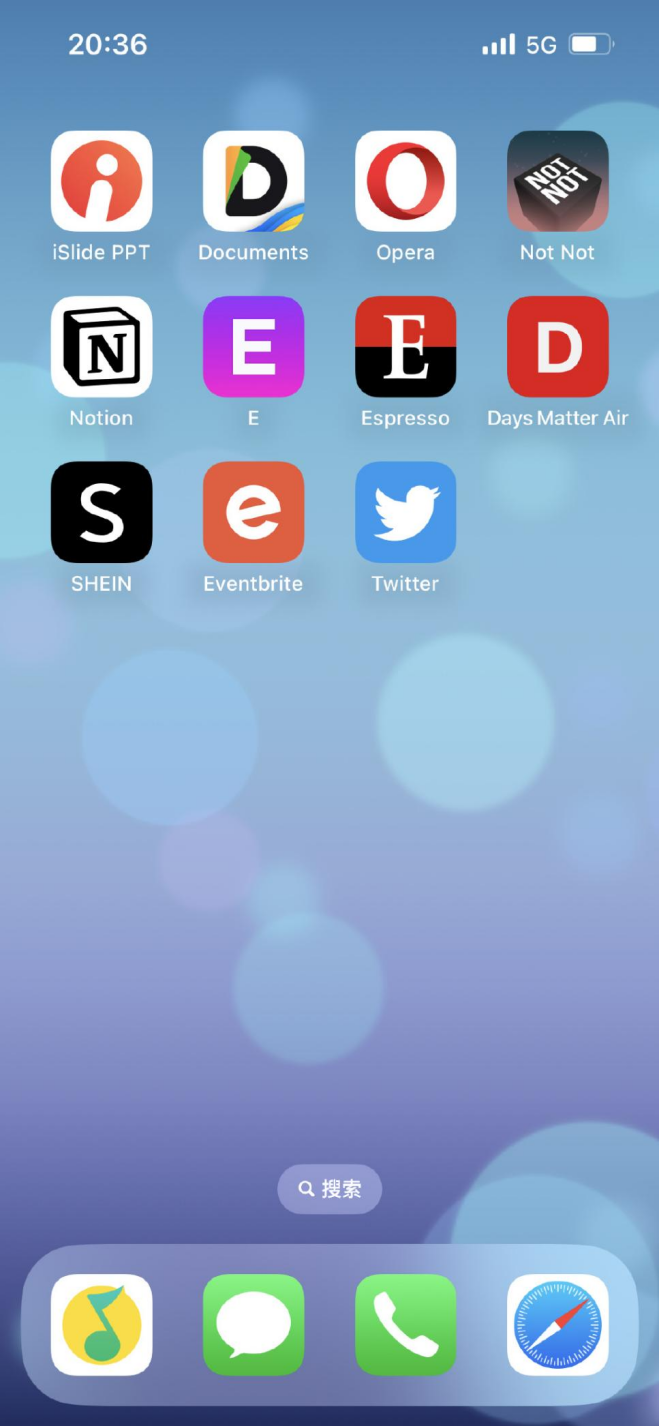Image resolution: width=659 pixels, height=1426 pixels.
Task: Open Days Matter Air
Action: 557,347
